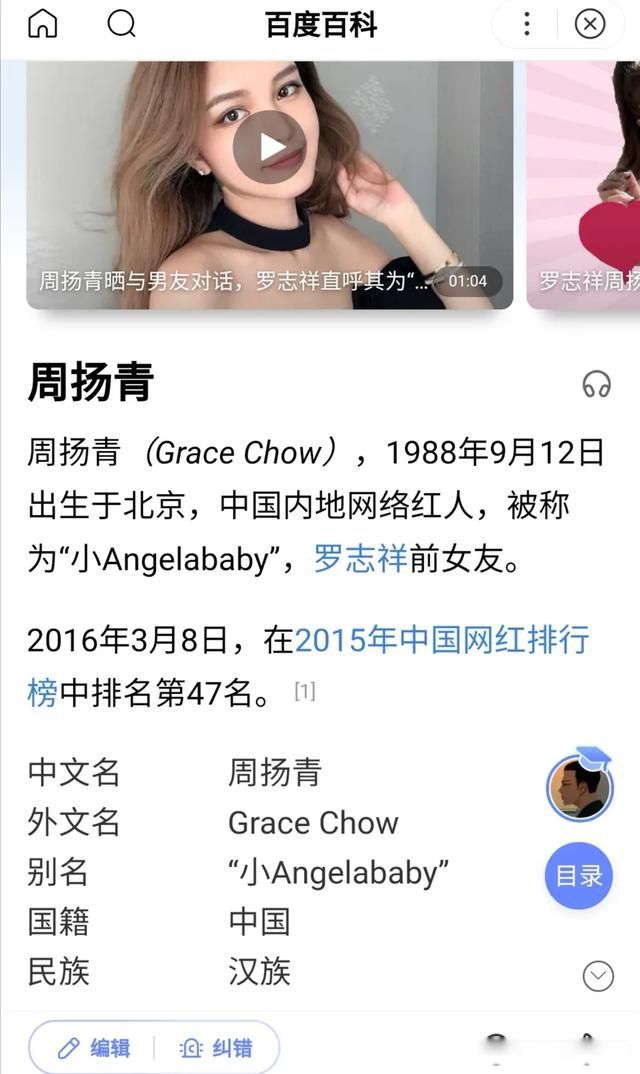Open the 罗志祥 link
Image resolution: width=640 pixels, height=1074 pixels.
coord(361,558)
